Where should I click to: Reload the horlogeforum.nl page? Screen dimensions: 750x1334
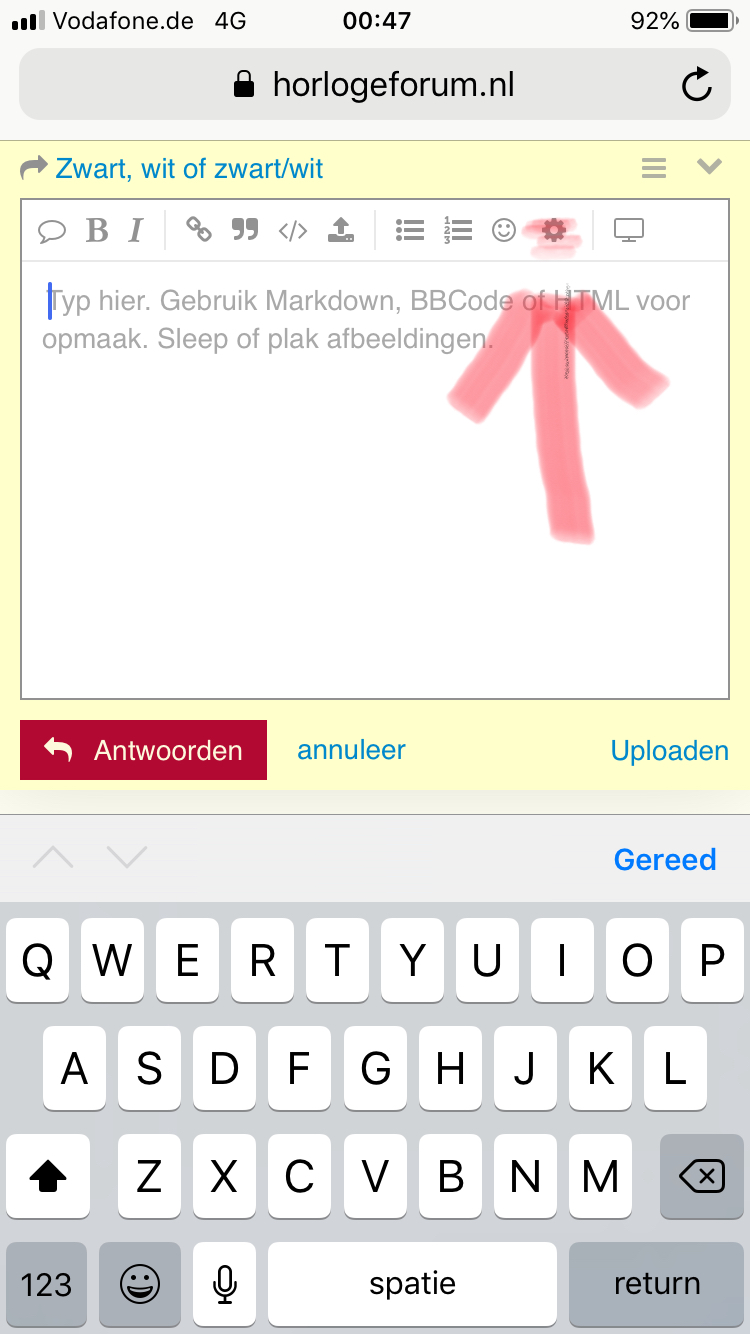(697, 85)
